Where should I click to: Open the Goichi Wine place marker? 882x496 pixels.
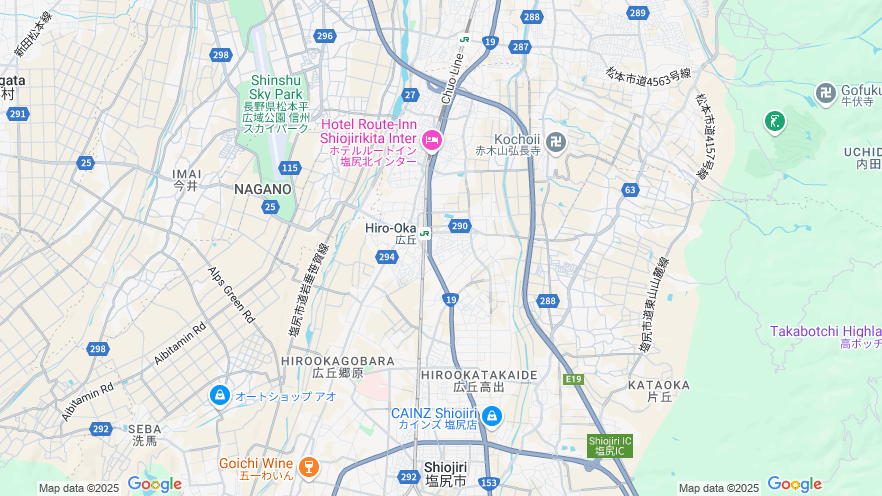point(308,467)
